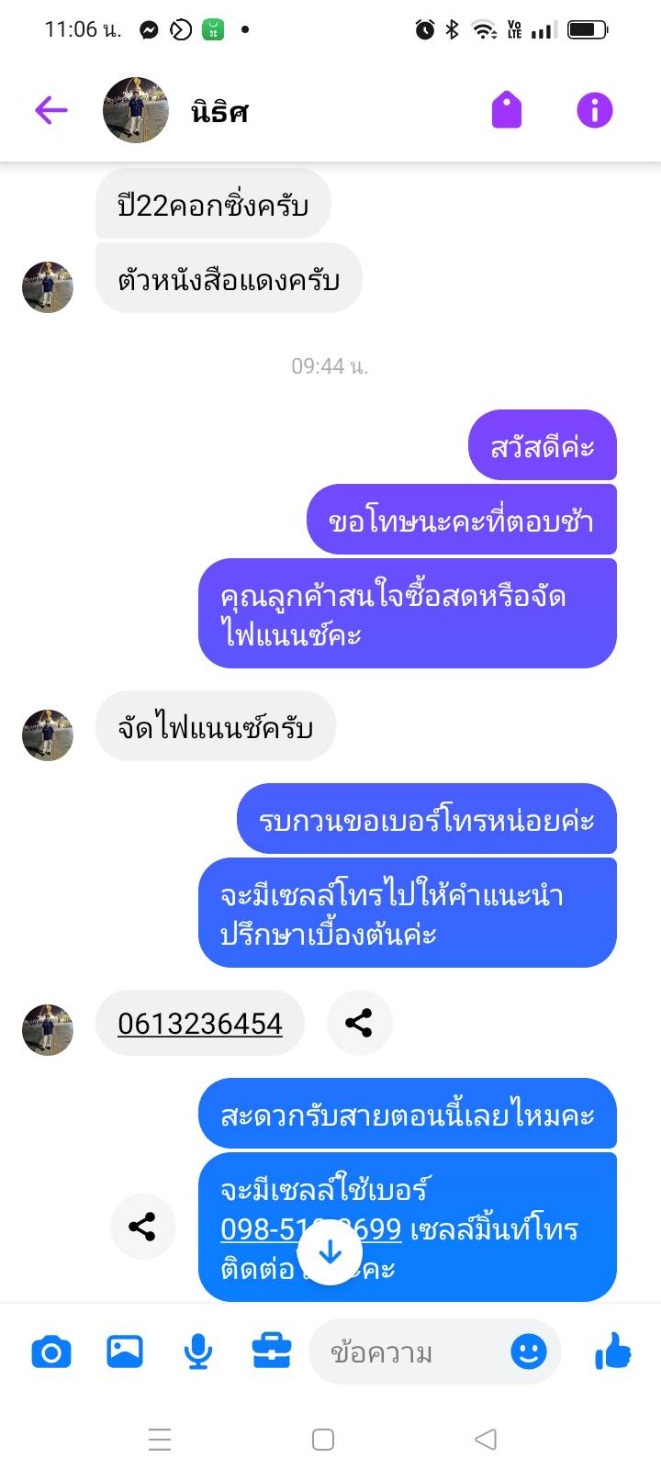Open conversation info icon

click(594, 110)
